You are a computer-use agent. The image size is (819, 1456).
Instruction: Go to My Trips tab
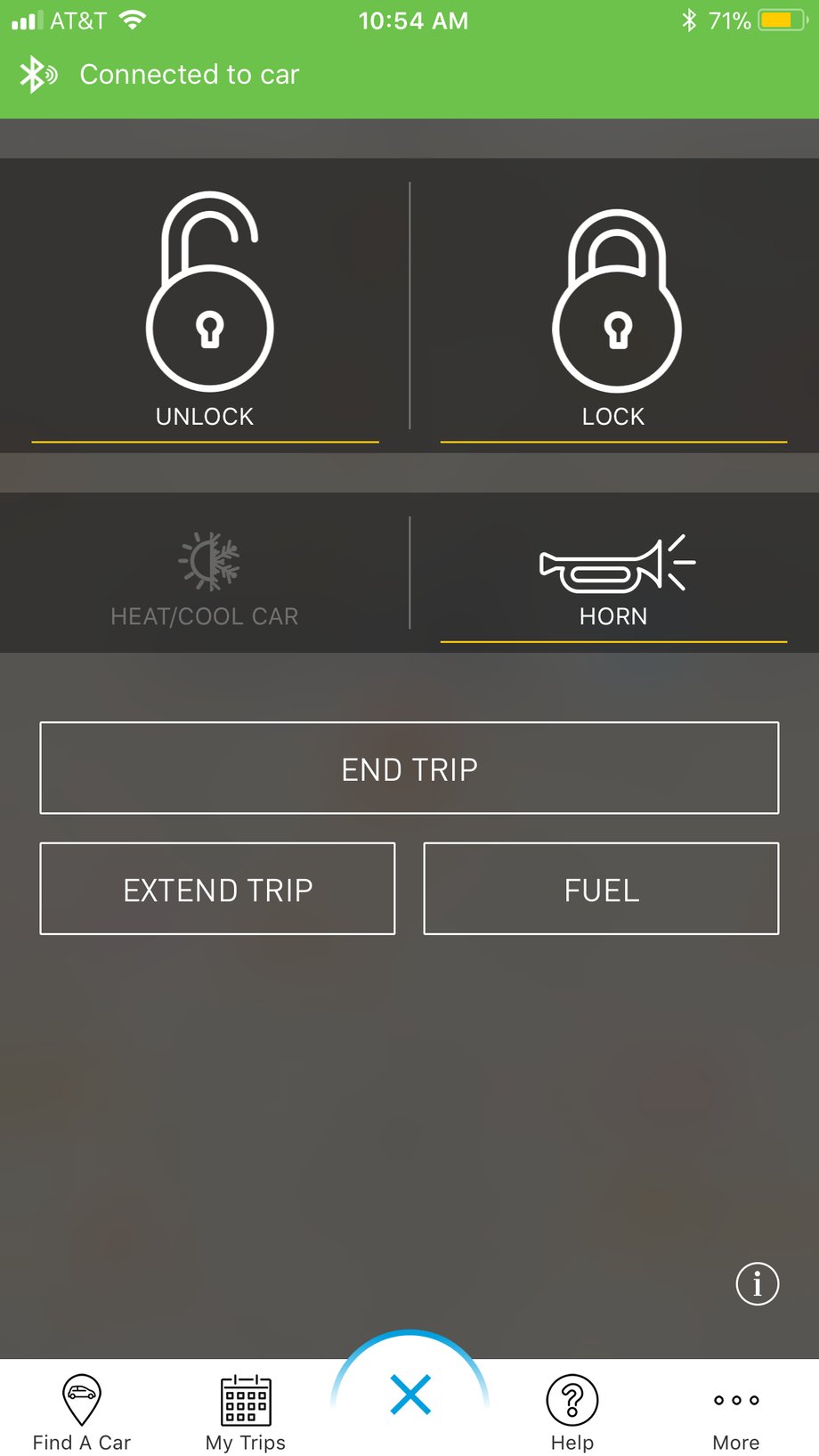[246, 1413]
